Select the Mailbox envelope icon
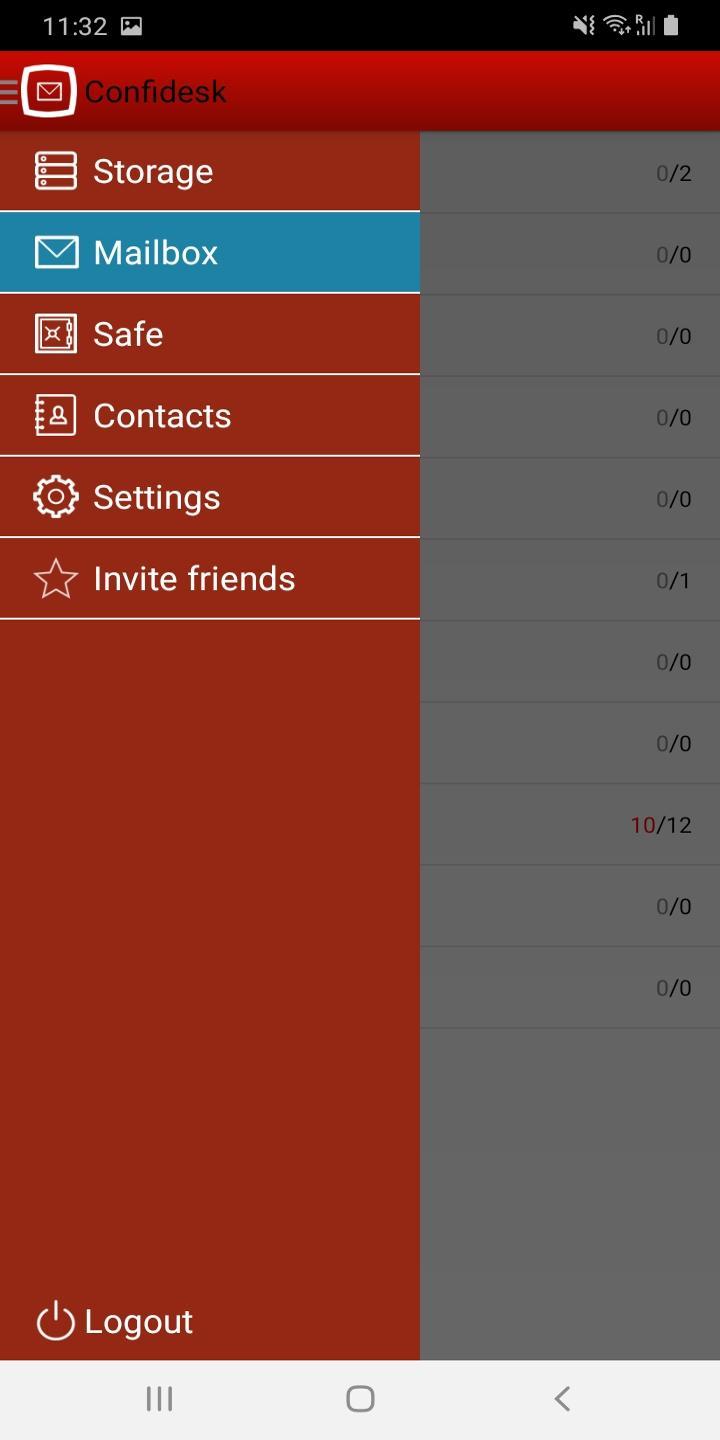This screenshot has width=720, height=1440. pyautogui.click(x=55, y=252)
